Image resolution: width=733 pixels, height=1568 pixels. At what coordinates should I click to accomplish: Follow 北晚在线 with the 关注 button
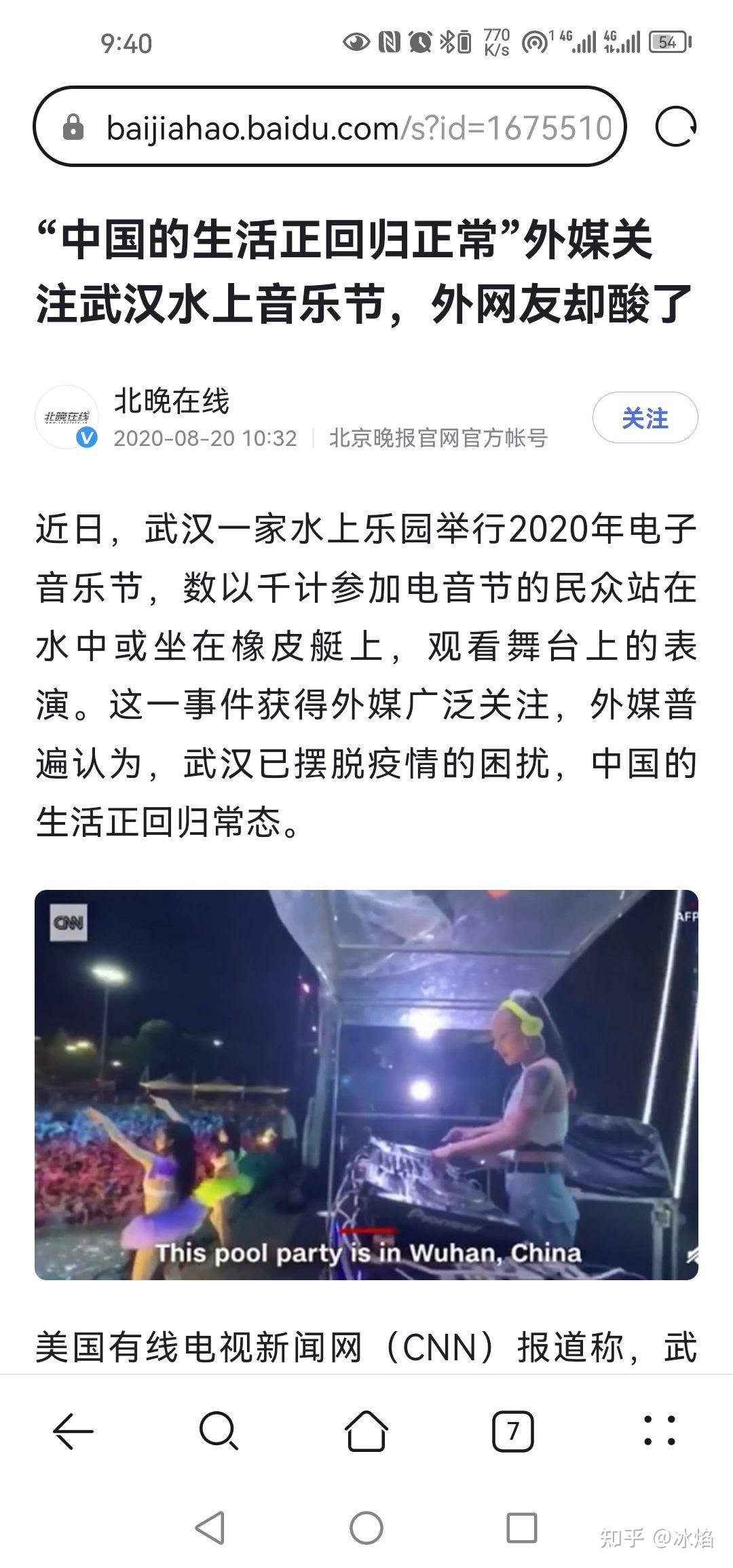645,417
